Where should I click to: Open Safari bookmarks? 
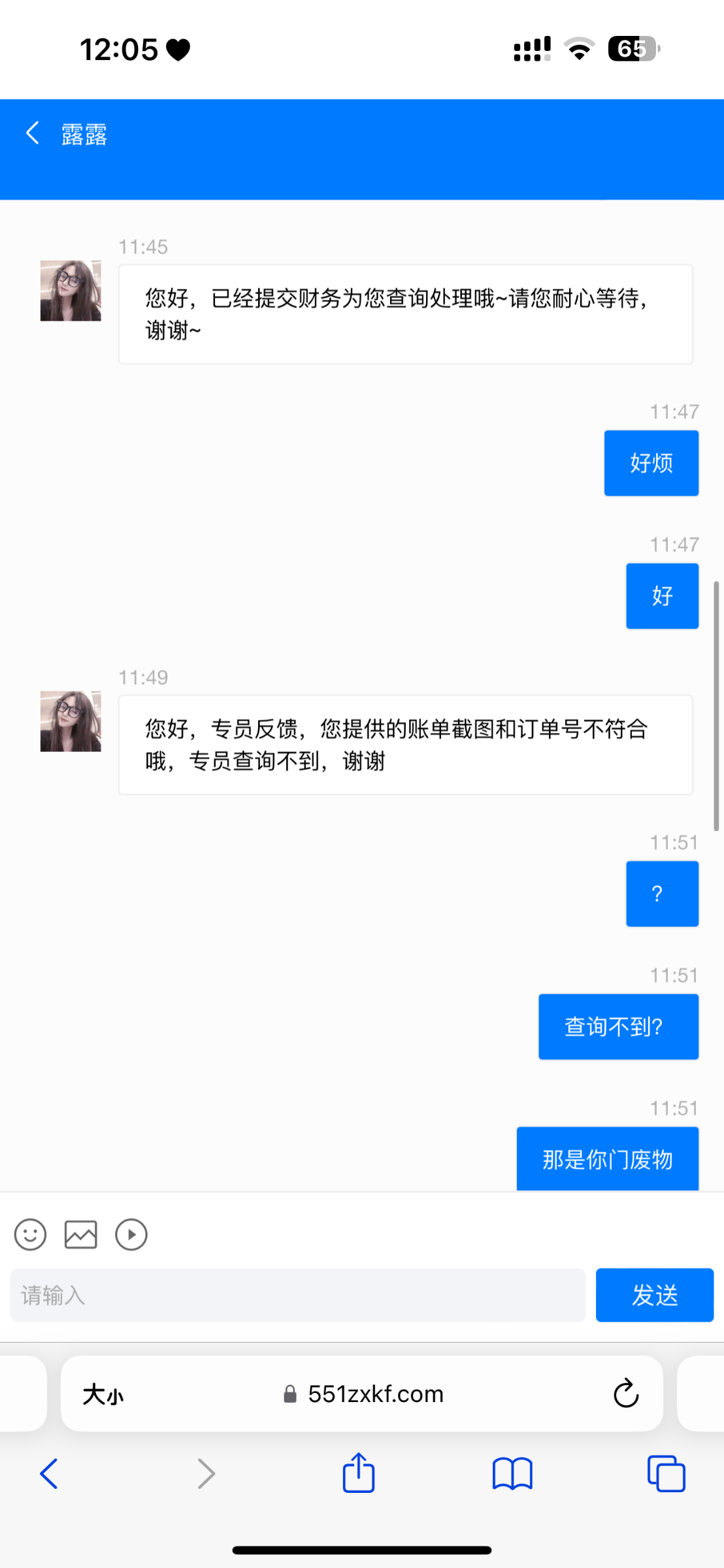point(512,1474)
